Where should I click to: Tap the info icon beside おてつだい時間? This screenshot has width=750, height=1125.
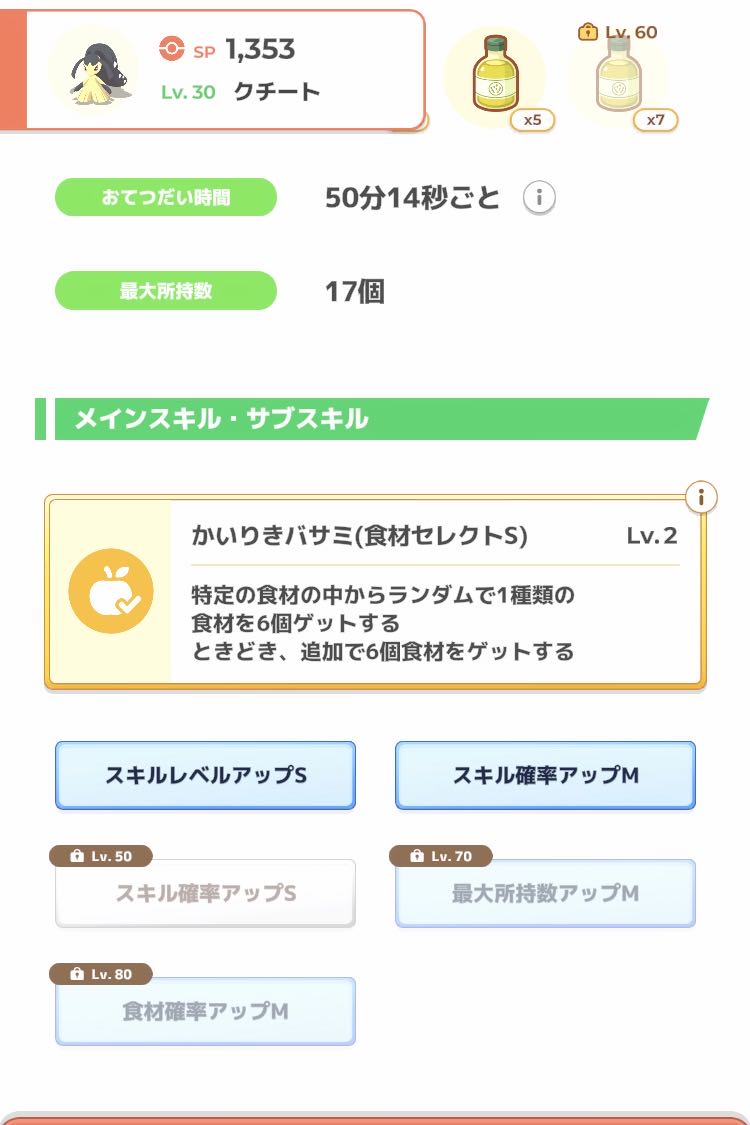538,197
